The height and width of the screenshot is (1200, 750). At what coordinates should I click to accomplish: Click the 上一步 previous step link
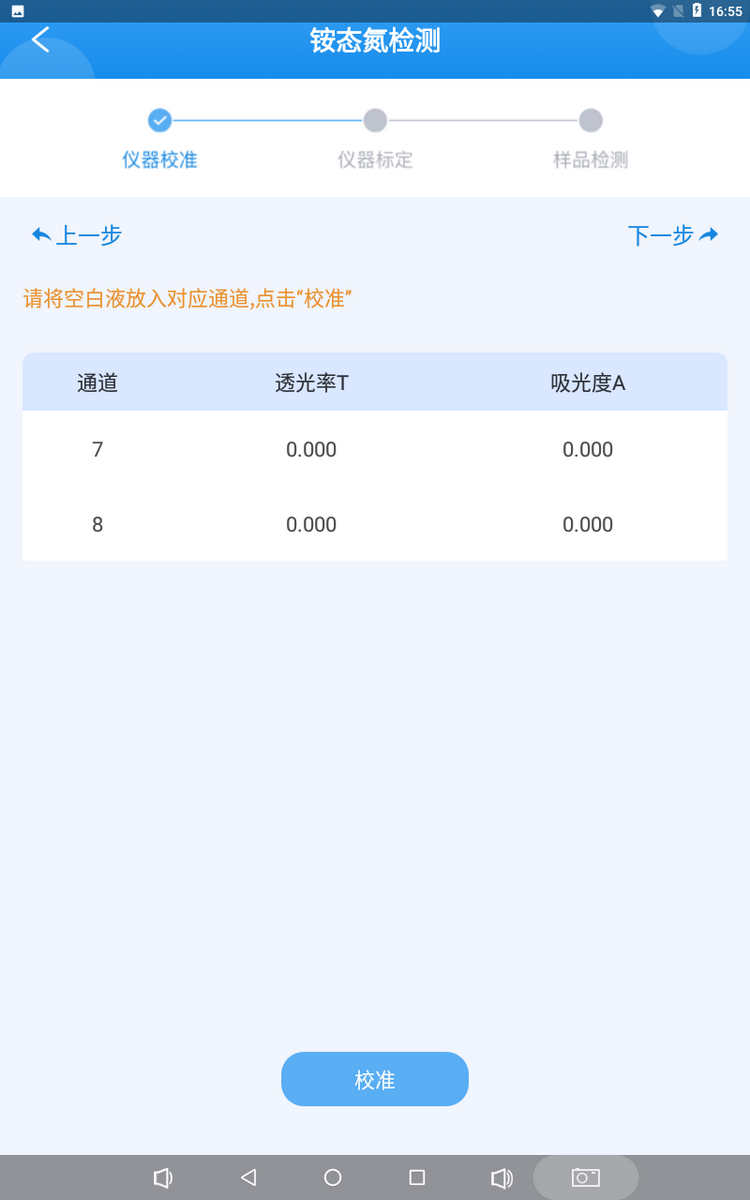point(75,234)
